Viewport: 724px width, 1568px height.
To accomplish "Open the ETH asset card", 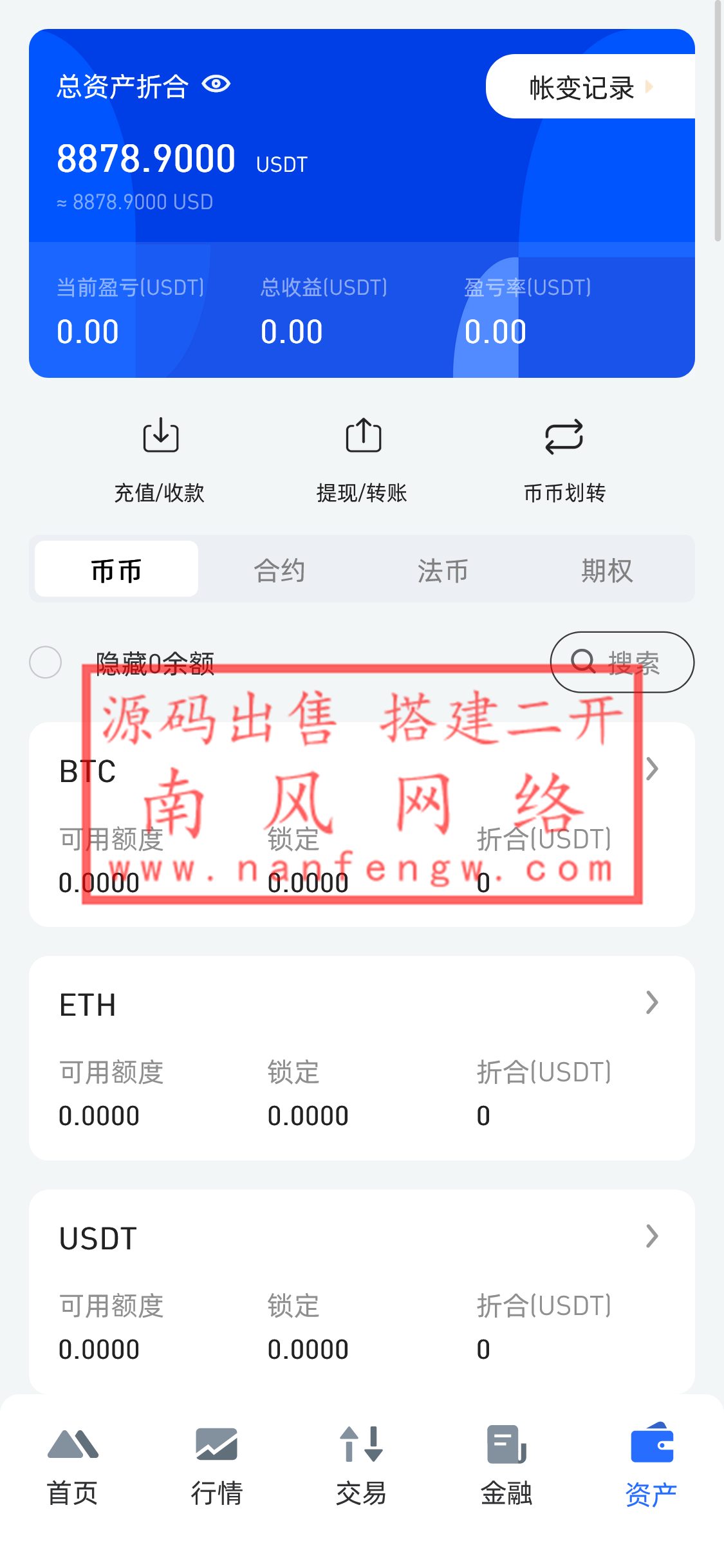I will [x=362, y=1058].
